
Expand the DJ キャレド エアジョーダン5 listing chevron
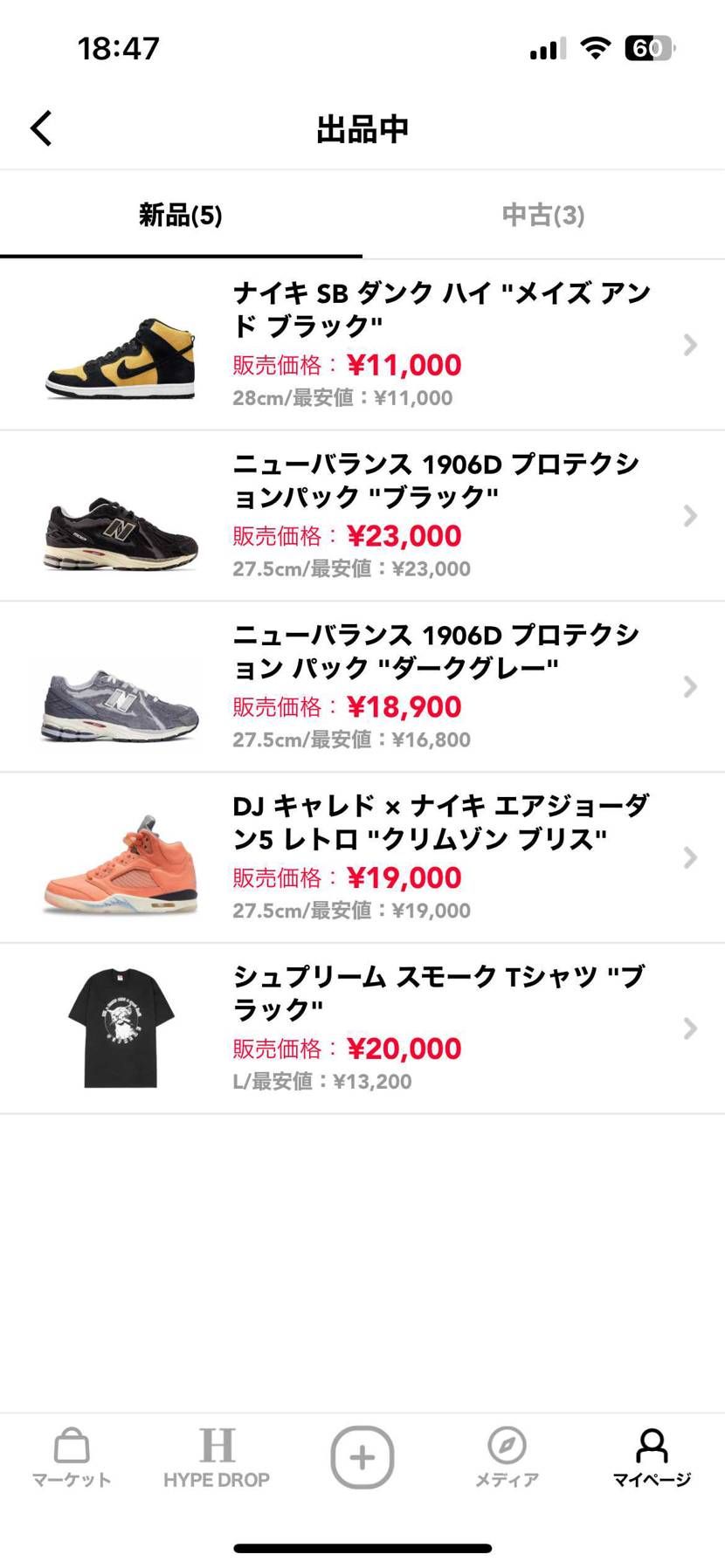click(x=689, y=857)
